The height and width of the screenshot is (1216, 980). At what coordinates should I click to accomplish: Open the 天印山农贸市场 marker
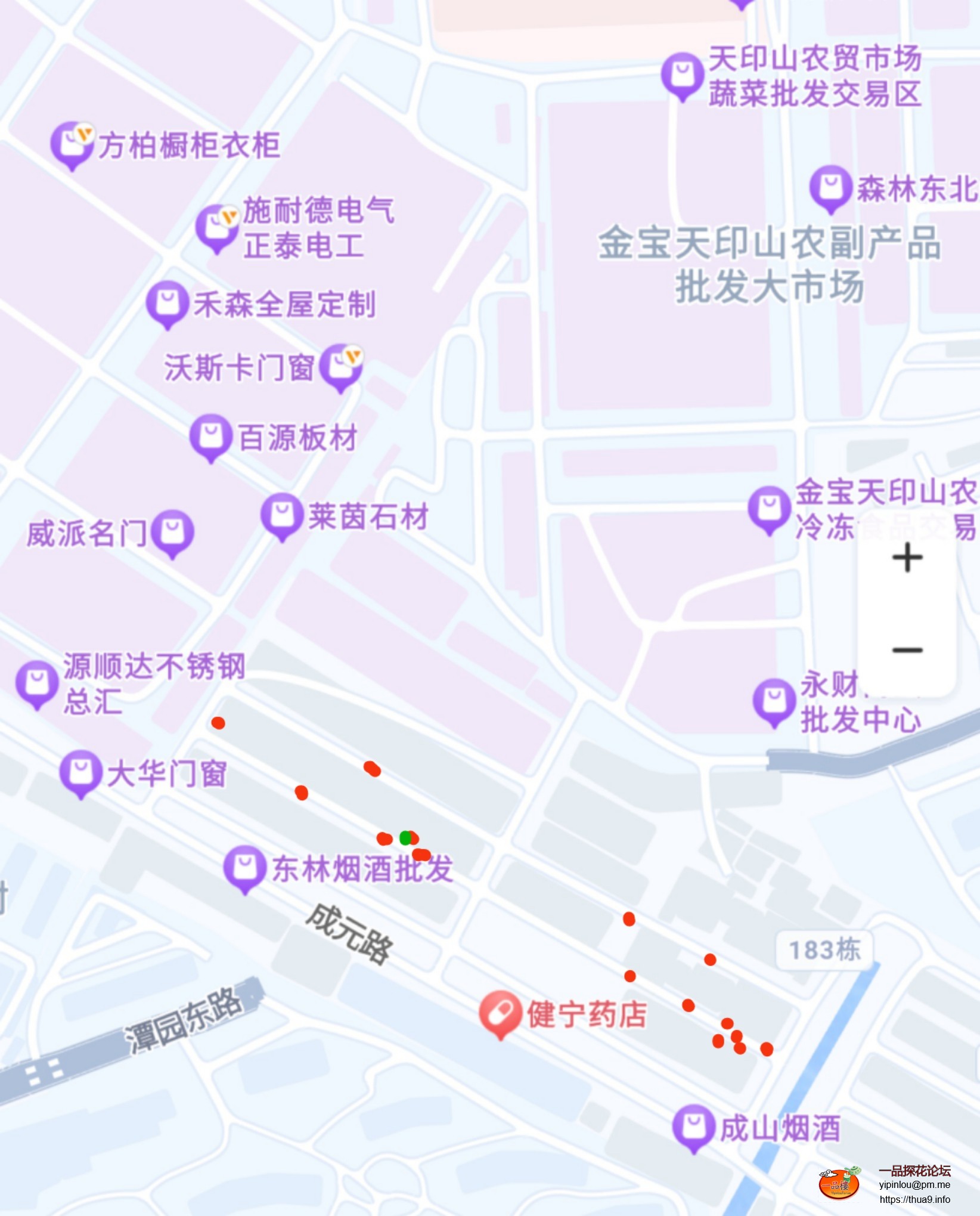click(683, 74)
